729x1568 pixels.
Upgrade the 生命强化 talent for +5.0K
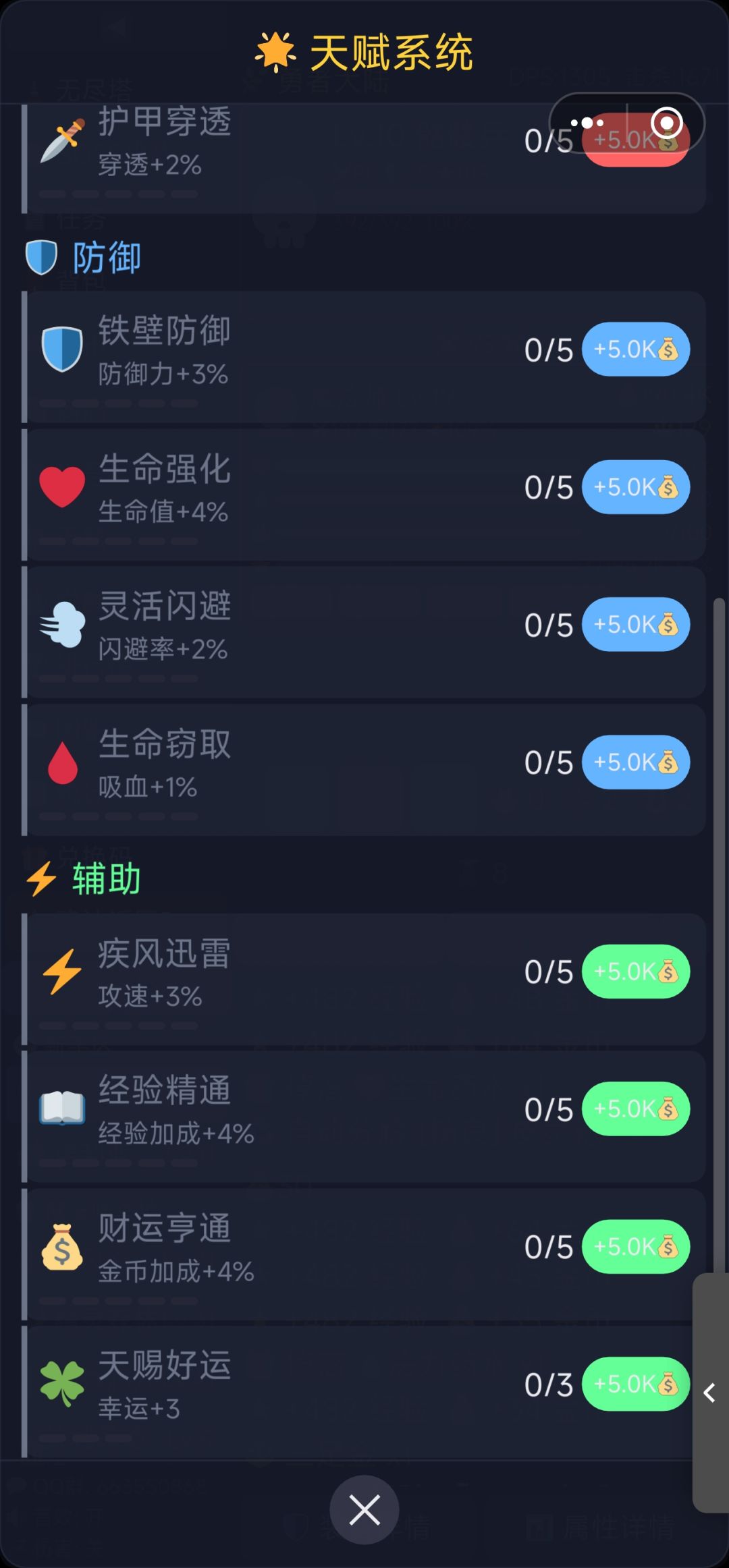point(635,487)
